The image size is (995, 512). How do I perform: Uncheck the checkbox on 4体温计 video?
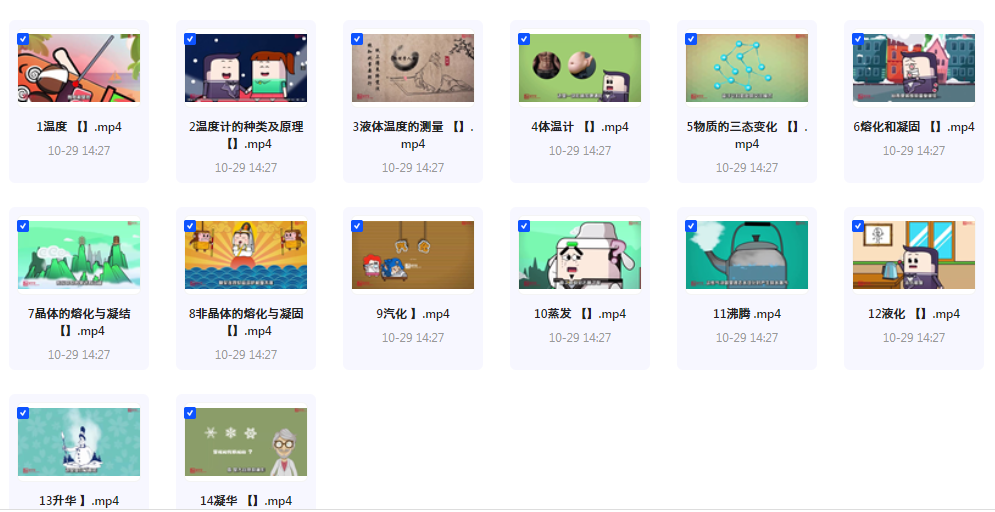click(524, 39)
